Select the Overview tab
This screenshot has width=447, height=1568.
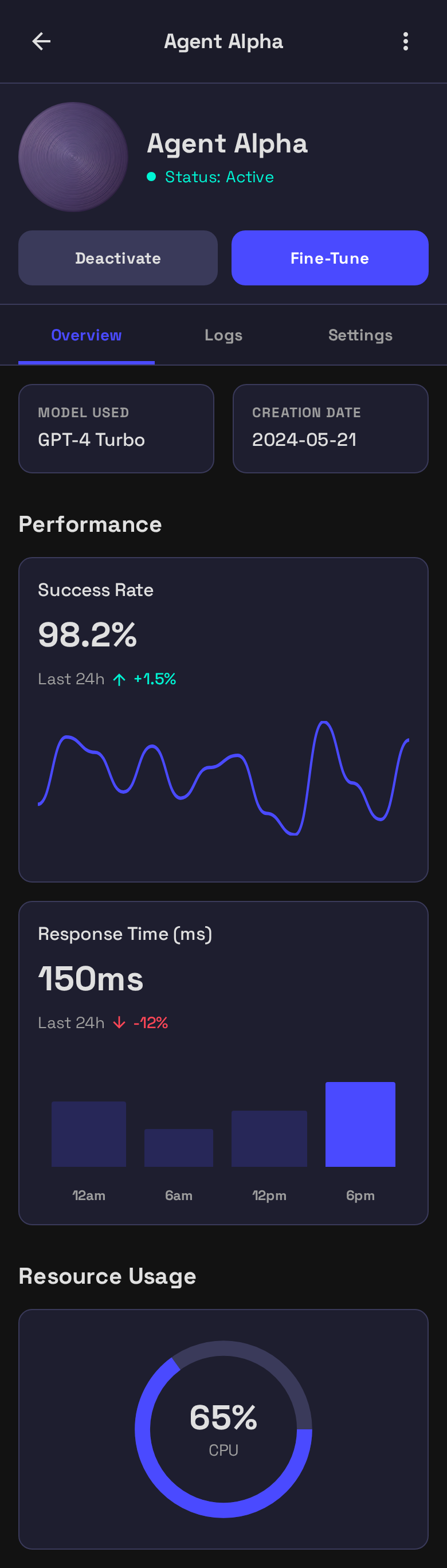(x=87, y=335)
